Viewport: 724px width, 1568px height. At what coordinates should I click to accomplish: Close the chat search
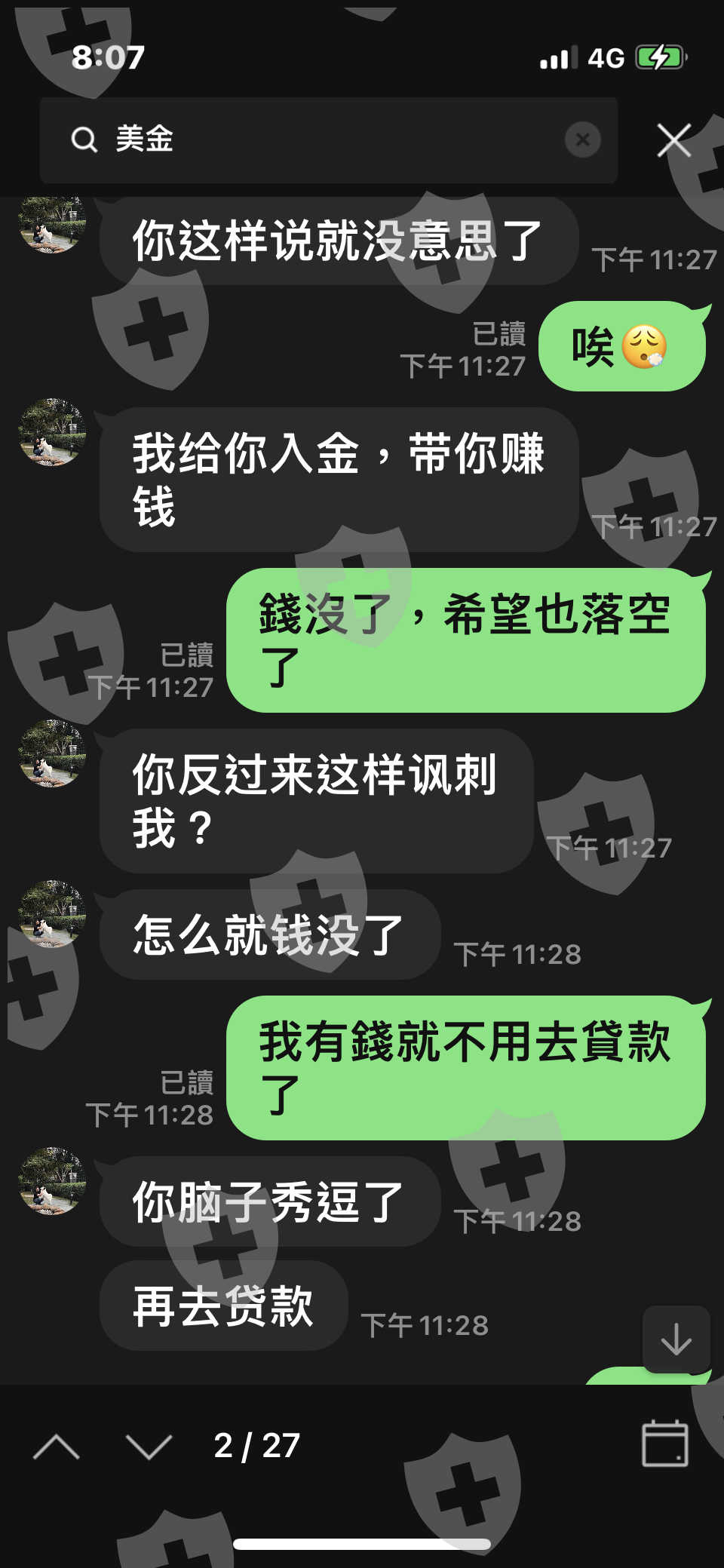[x=673, y=140]
